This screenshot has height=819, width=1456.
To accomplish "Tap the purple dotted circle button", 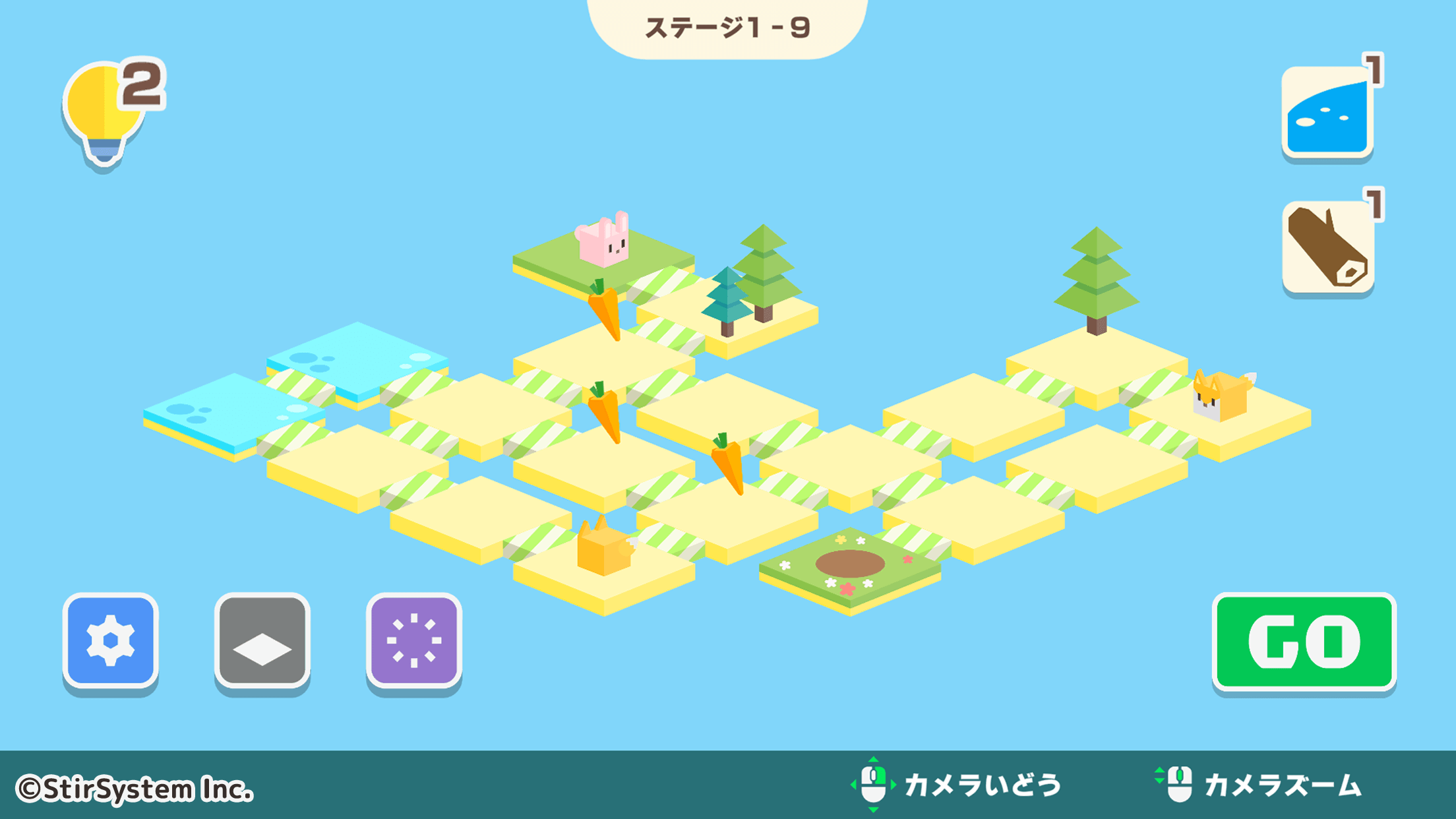I will (414, 640).
